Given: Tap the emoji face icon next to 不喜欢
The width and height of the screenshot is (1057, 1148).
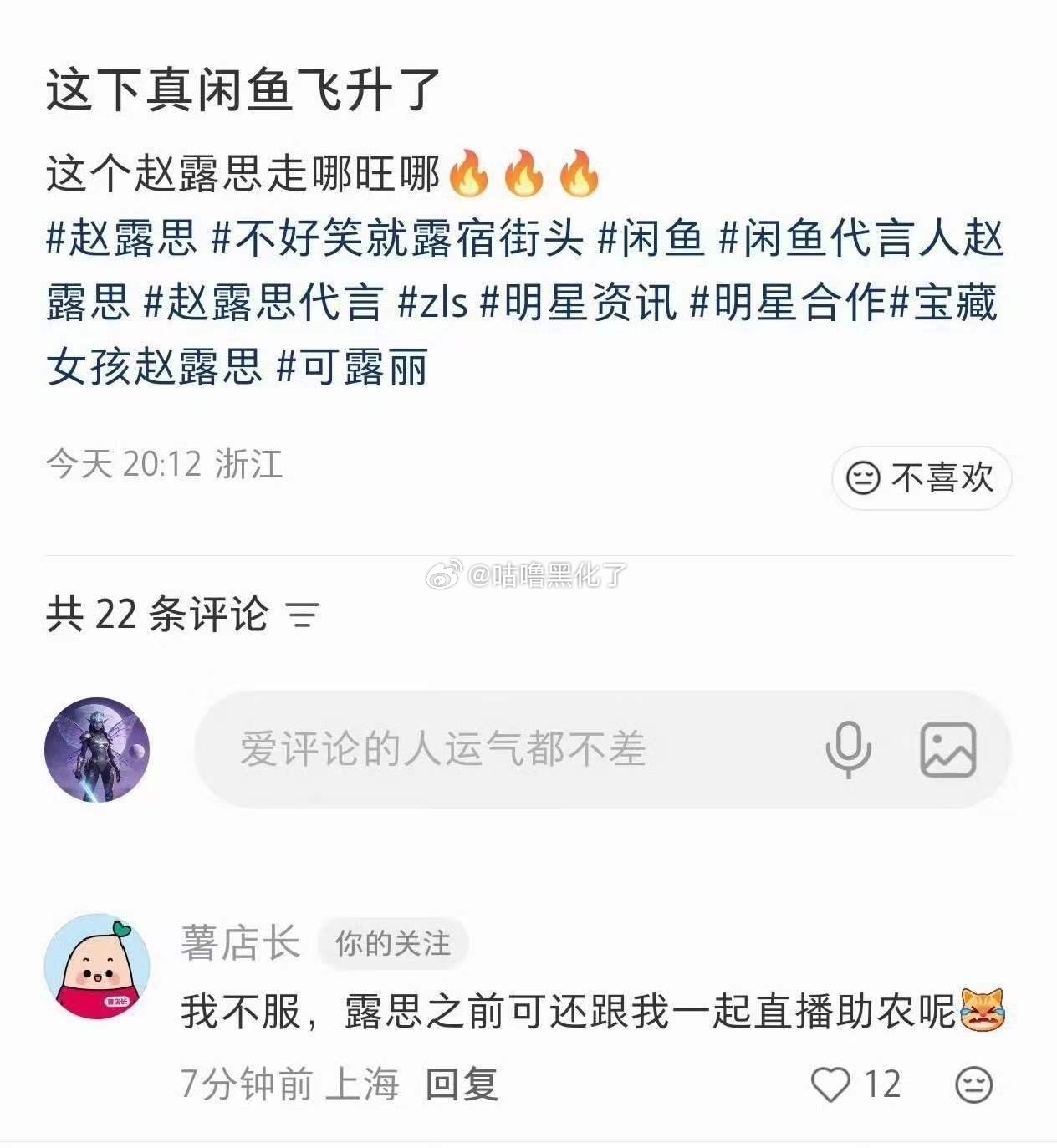Looking at the screenshot, I should tap(864, 477).
